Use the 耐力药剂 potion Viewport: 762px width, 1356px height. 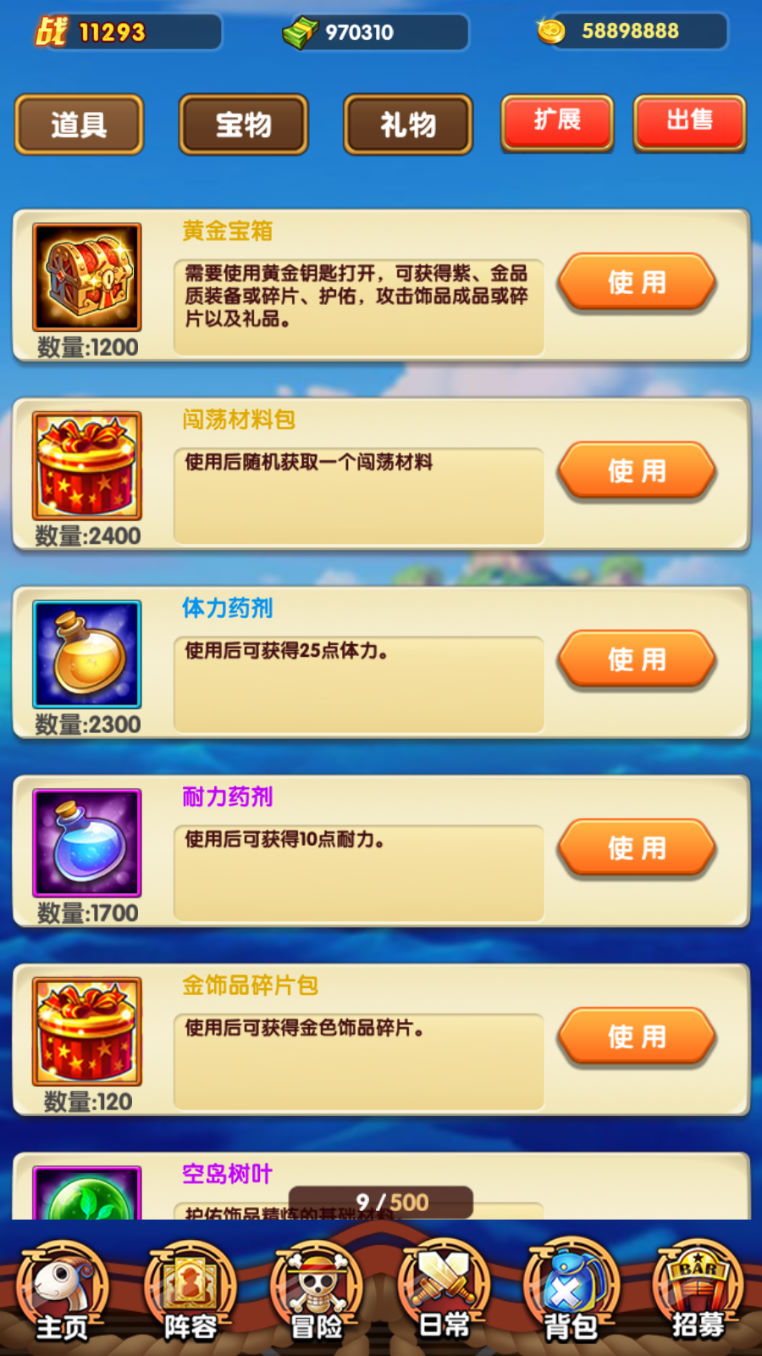[636, 849]
